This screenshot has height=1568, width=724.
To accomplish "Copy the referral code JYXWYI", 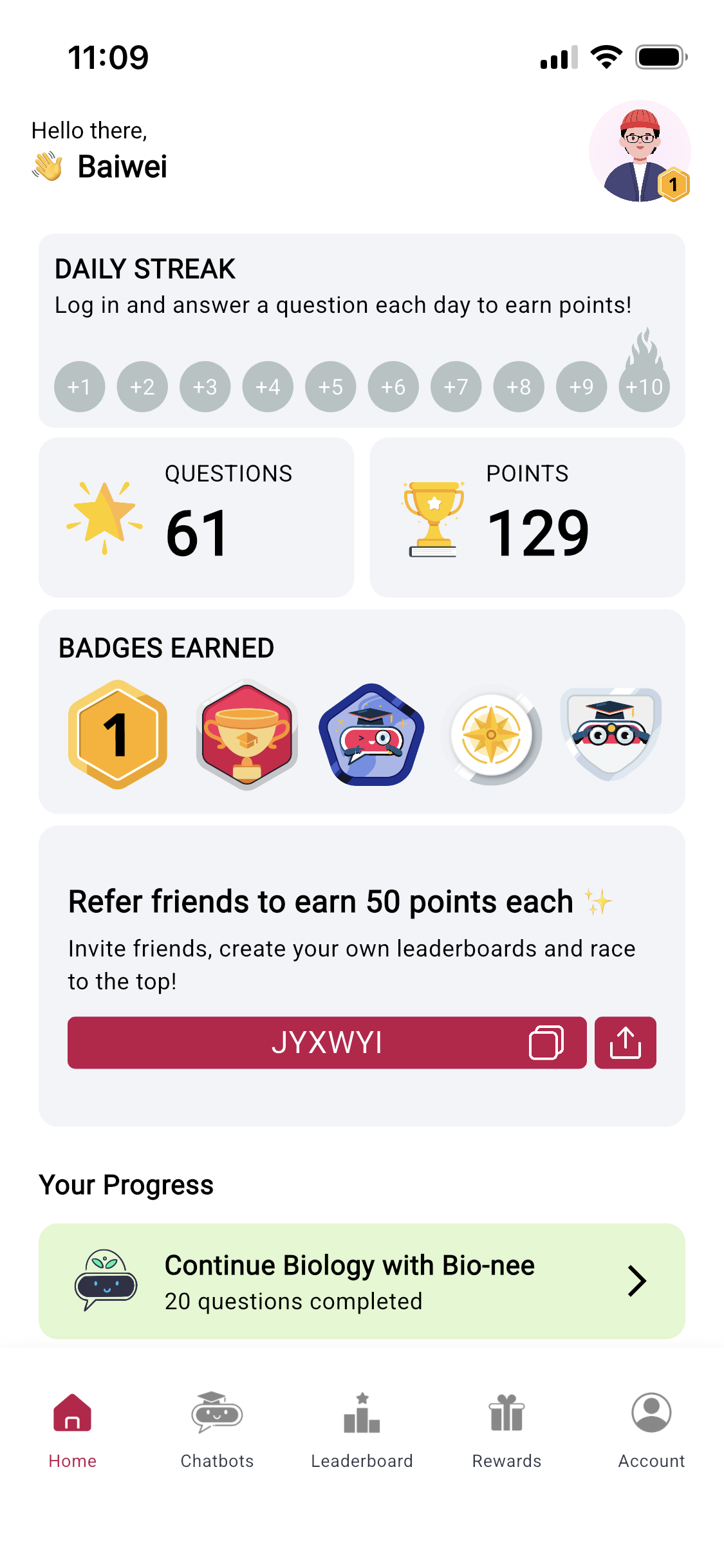I will (546, 1042).
